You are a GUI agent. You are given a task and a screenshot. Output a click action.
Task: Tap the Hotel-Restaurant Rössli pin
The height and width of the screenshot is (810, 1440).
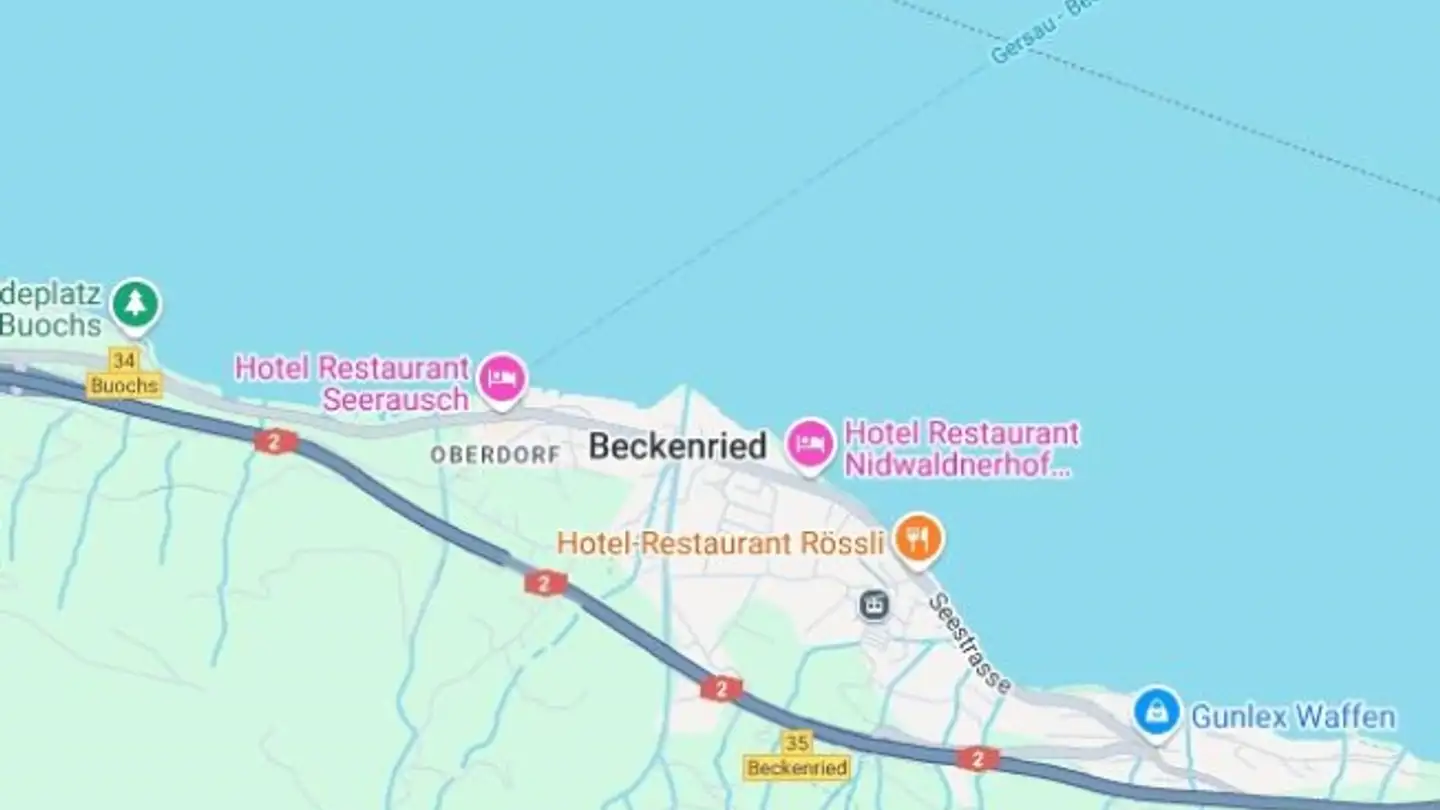[x=918, y=540]
